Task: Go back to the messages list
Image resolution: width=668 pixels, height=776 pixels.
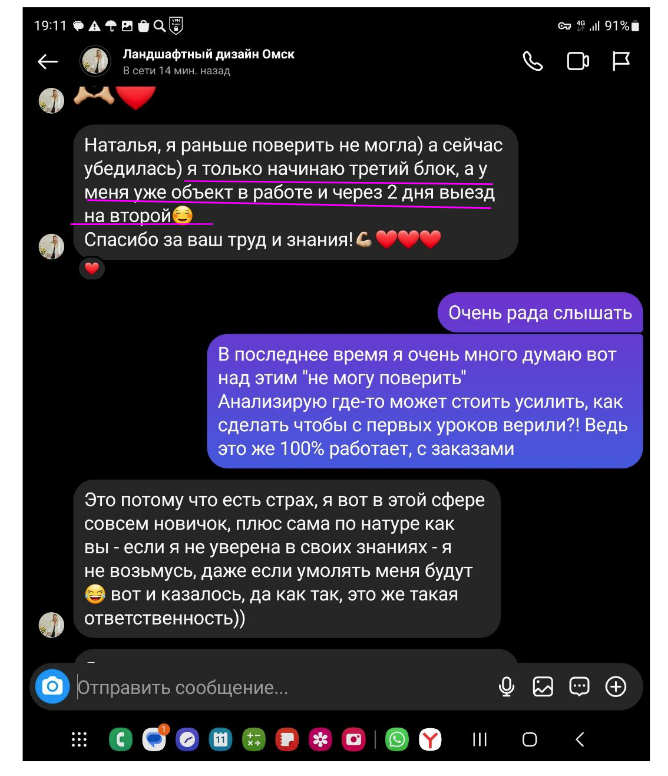Action: click(47, 62)
